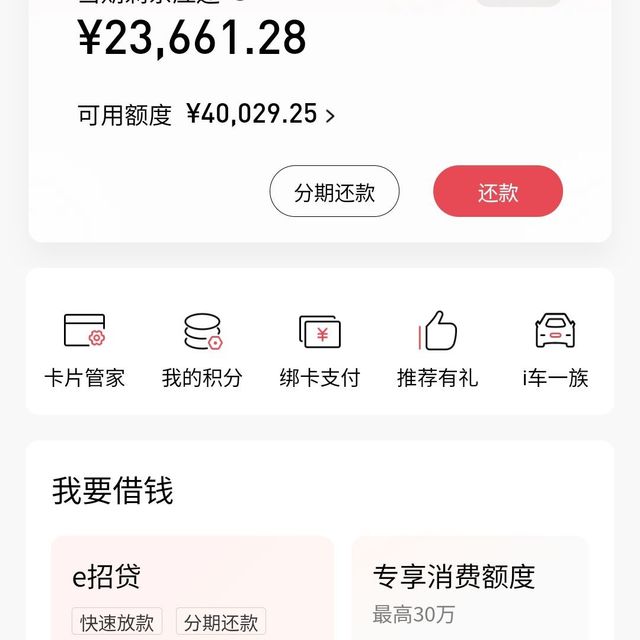View 我的积分 reward points
Image resolution: width=640 pixels, height=640 pixels.
coord(202,349)
